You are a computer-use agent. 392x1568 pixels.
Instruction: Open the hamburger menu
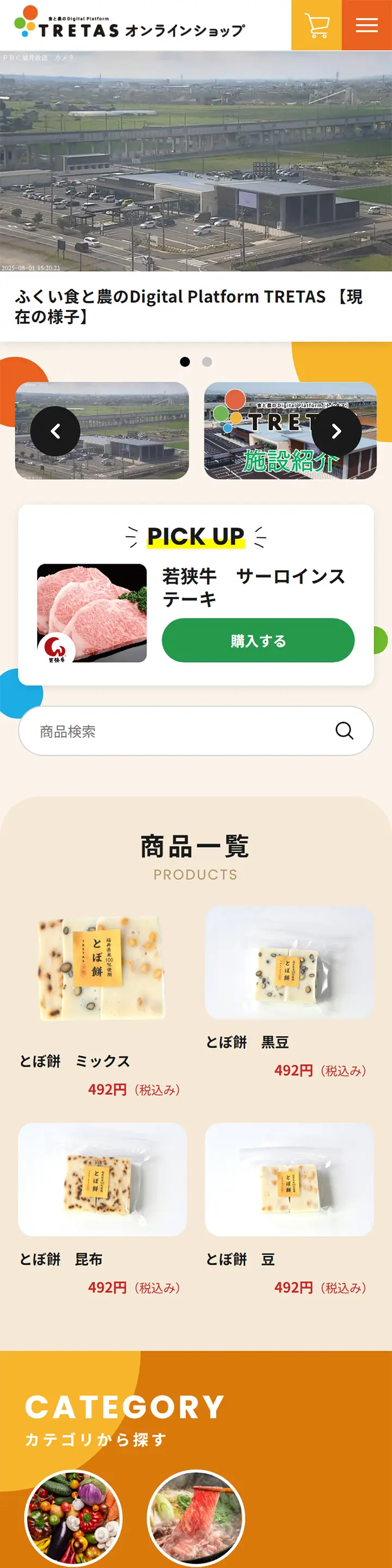pos(366,26)
